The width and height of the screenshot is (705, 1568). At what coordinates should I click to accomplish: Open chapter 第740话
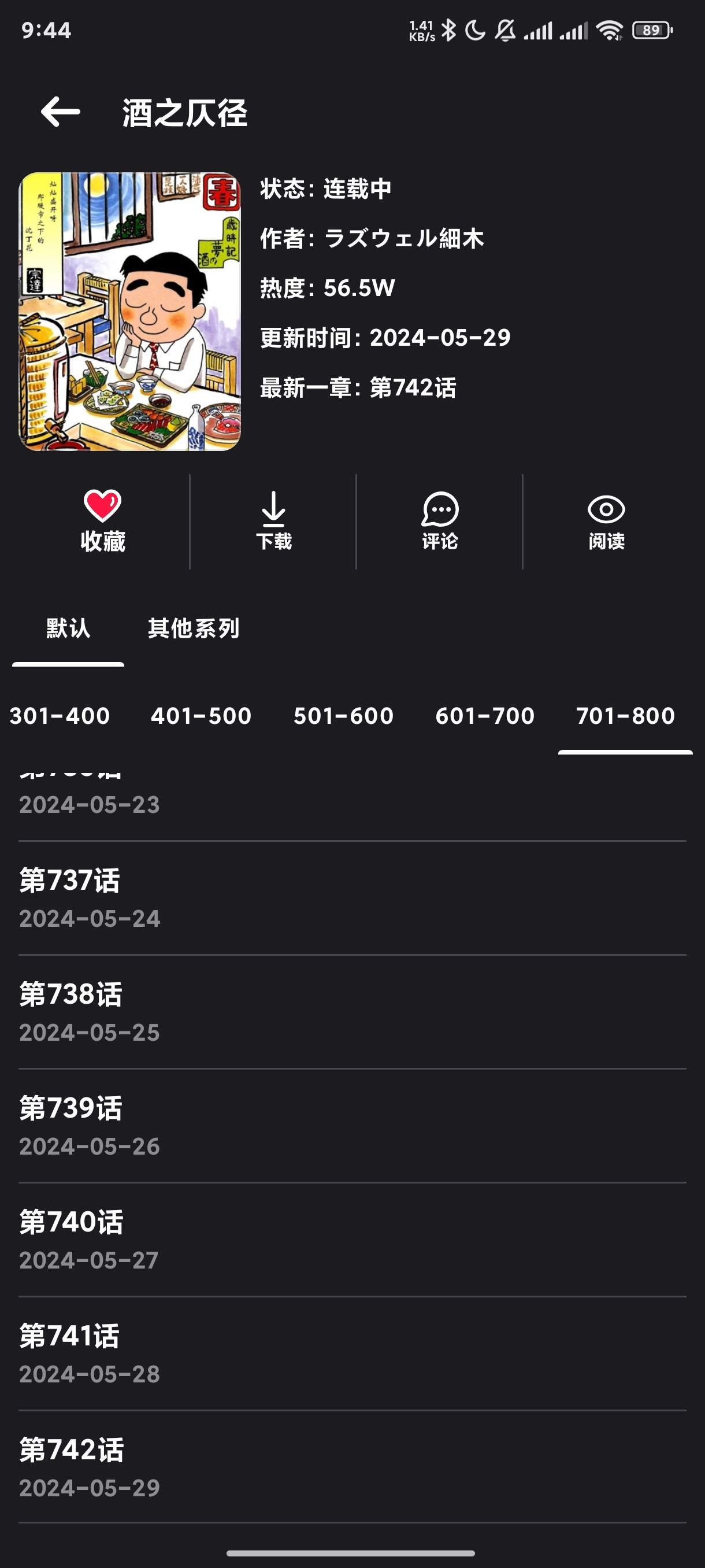pyautogui.click(x=352, y=1239)
